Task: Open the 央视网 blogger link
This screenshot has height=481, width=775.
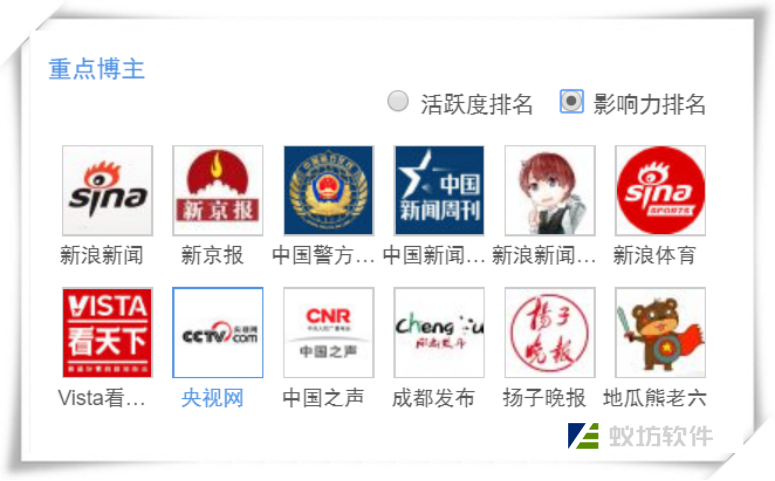Action: 218,333
